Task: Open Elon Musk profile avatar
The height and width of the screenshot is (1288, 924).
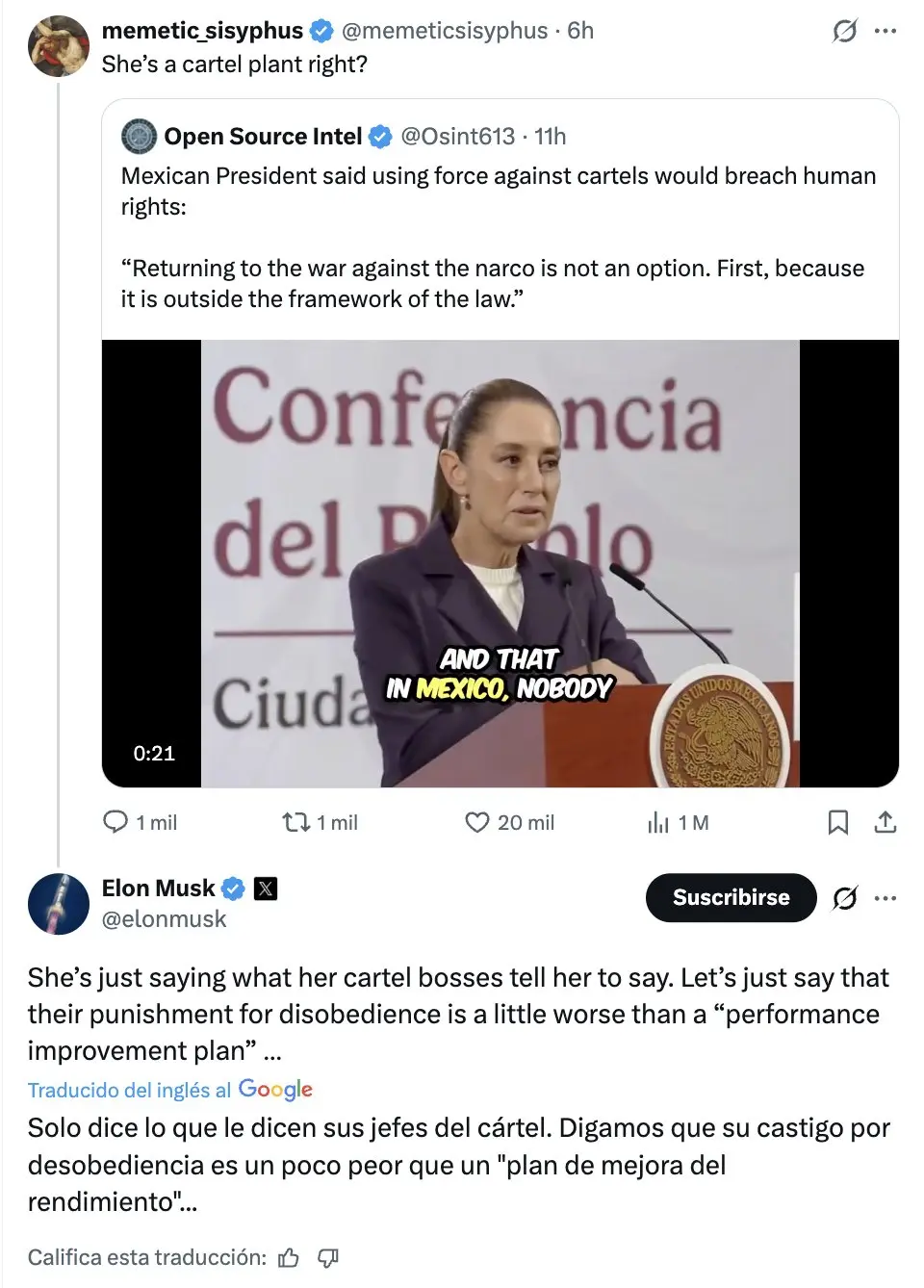Action: [59, 904]
